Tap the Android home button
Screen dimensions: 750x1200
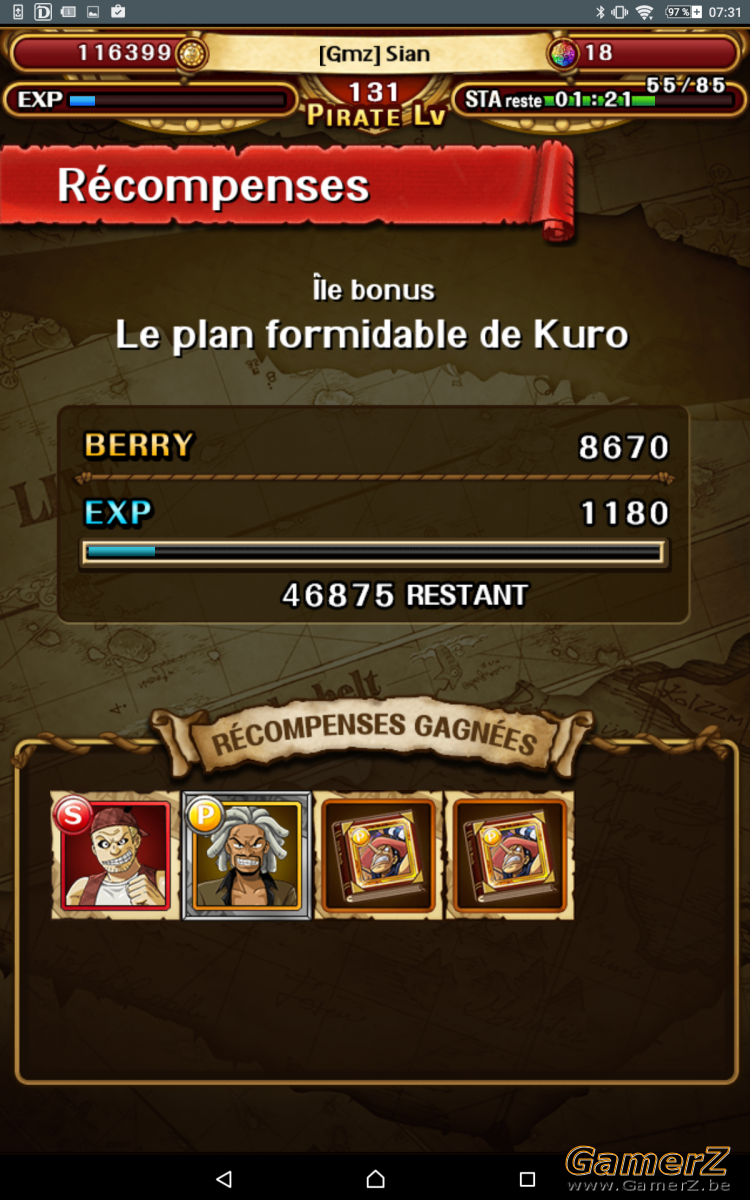tap(375, 1179)
